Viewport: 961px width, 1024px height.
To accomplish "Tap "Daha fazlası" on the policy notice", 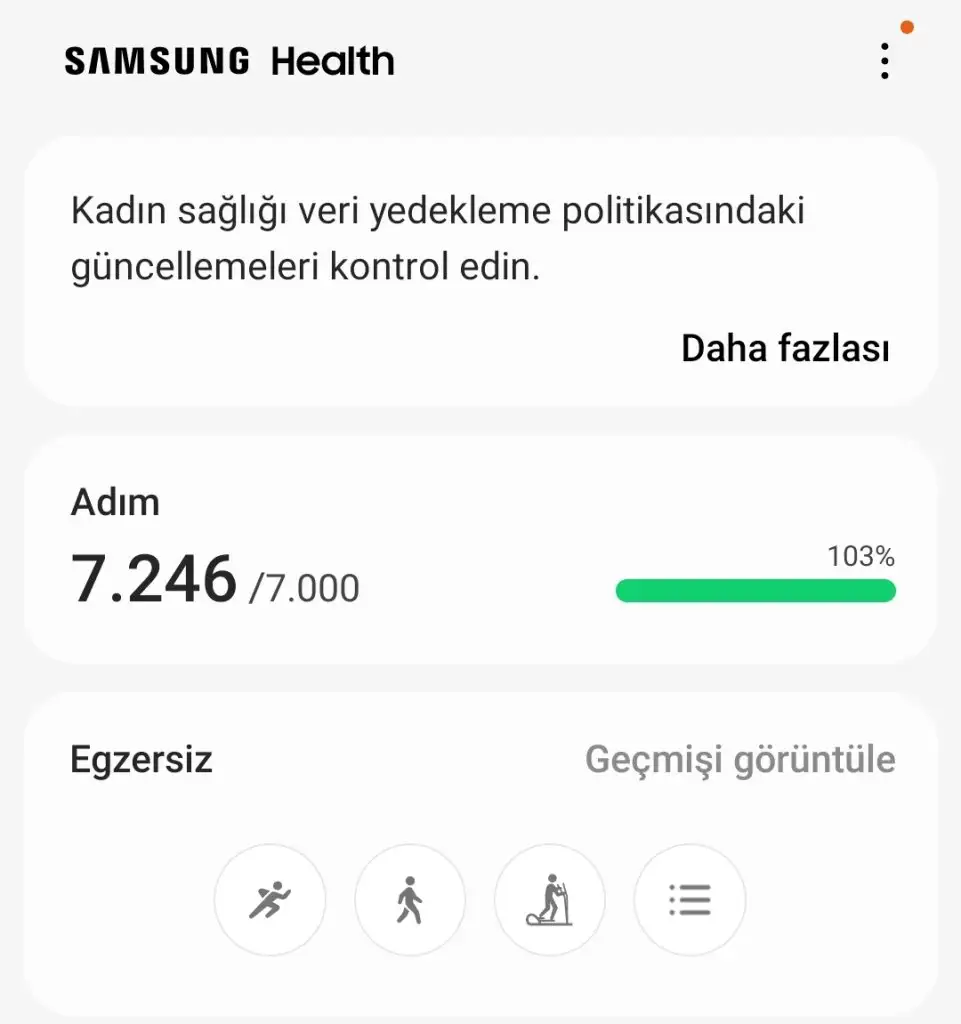I will tap(785, 349).
